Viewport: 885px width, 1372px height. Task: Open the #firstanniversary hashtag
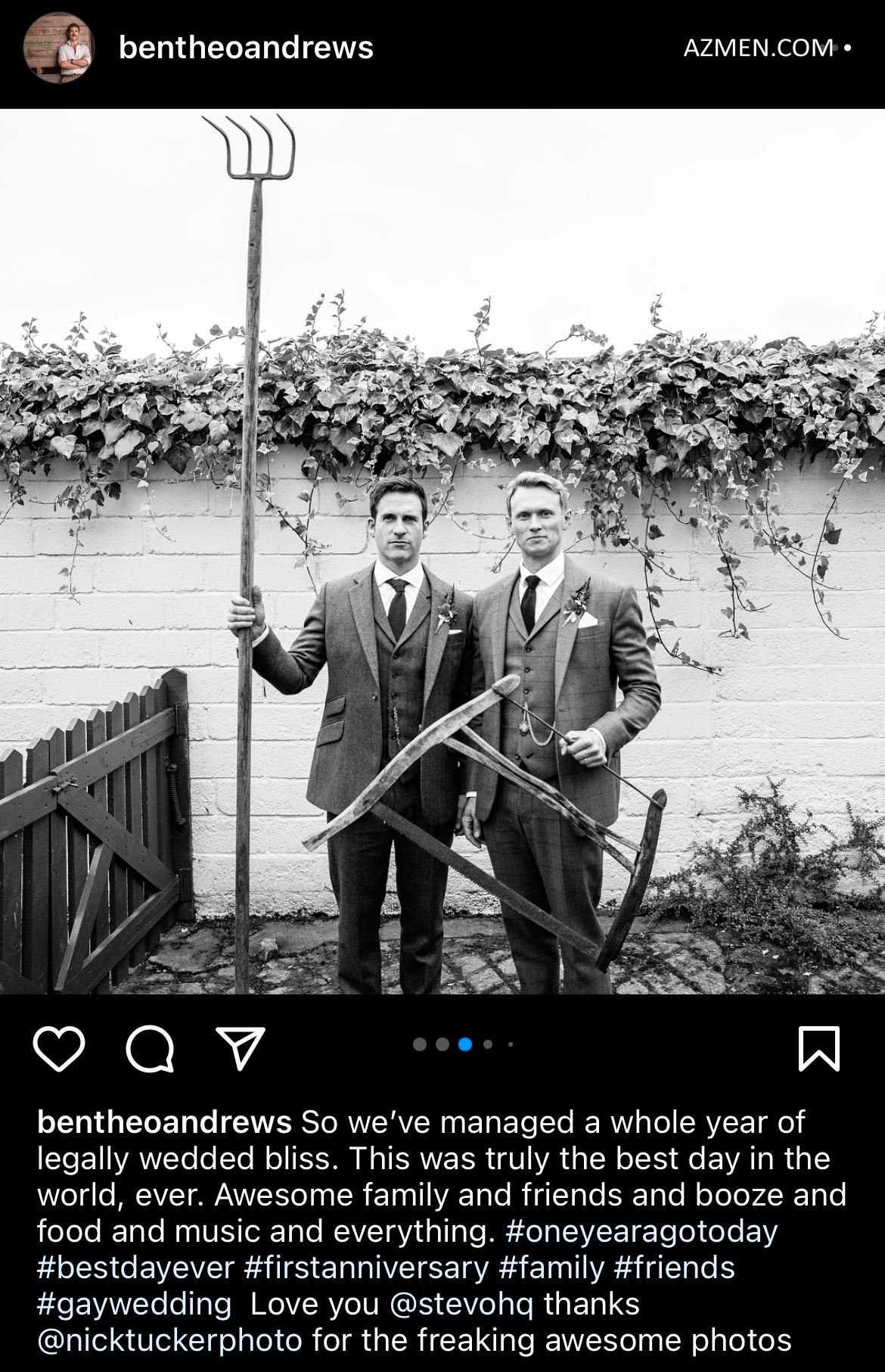(x=366, y=1268)
